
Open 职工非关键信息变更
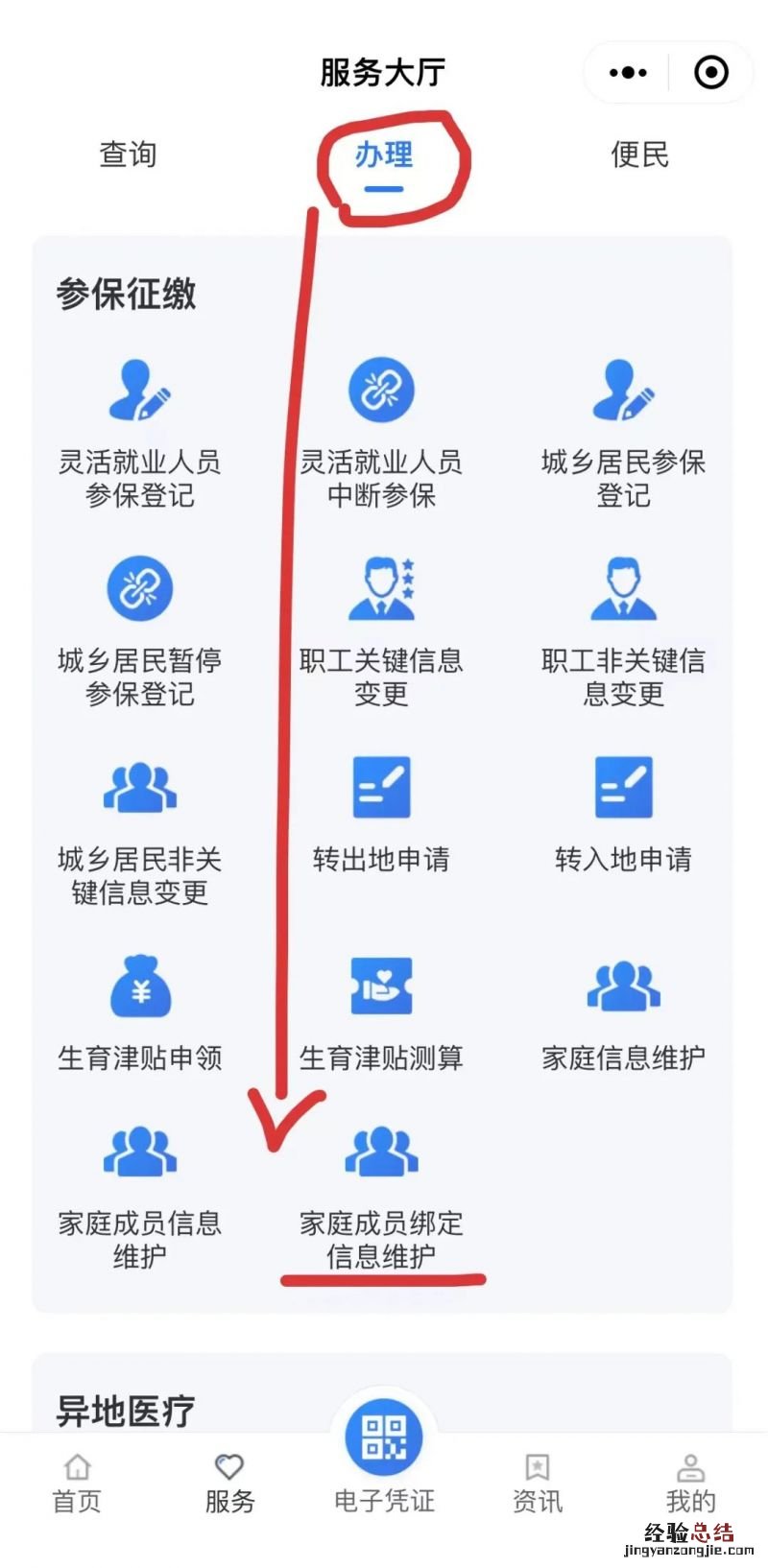point(623,630)
